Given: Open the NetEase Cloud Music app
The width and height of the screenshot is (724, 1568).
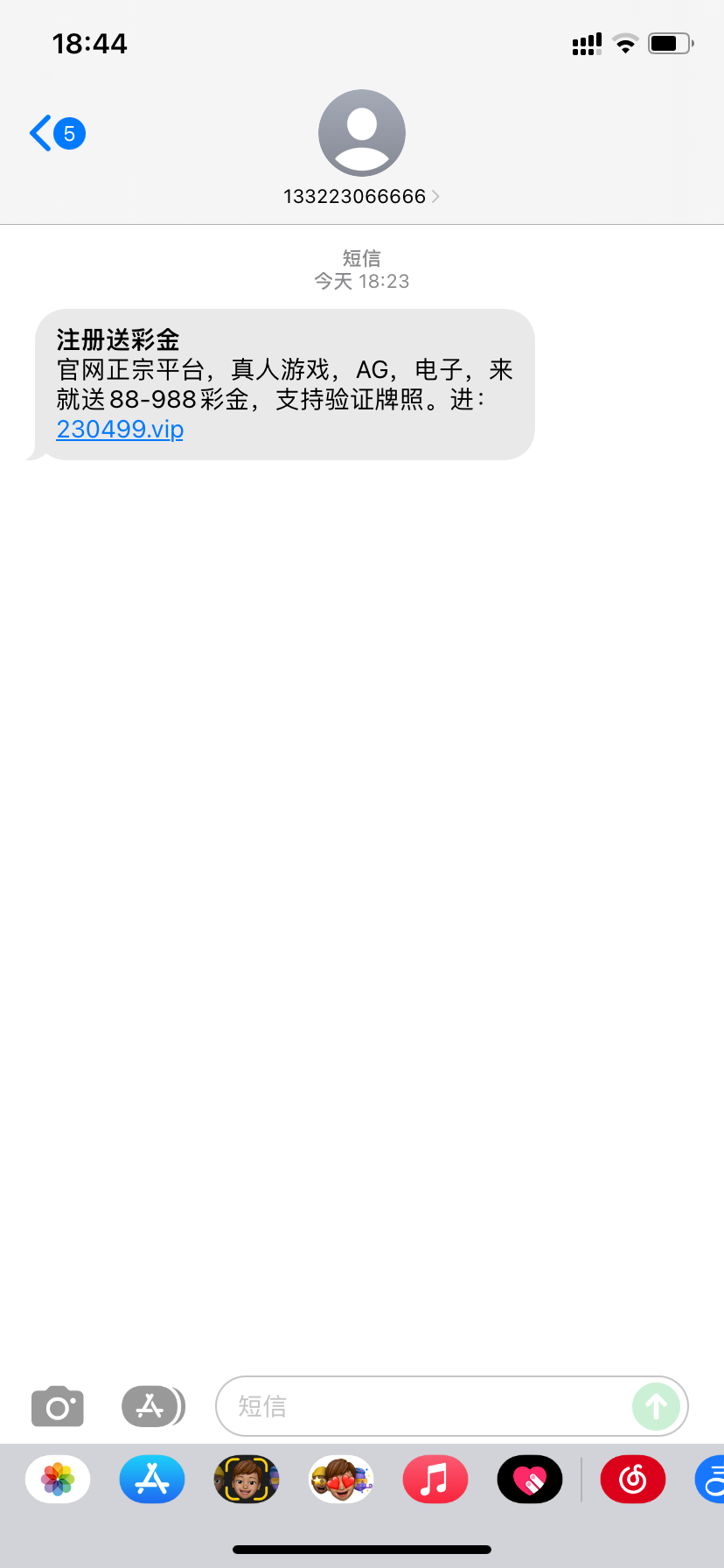Looking at the screenshot, I should (632, 1480).
